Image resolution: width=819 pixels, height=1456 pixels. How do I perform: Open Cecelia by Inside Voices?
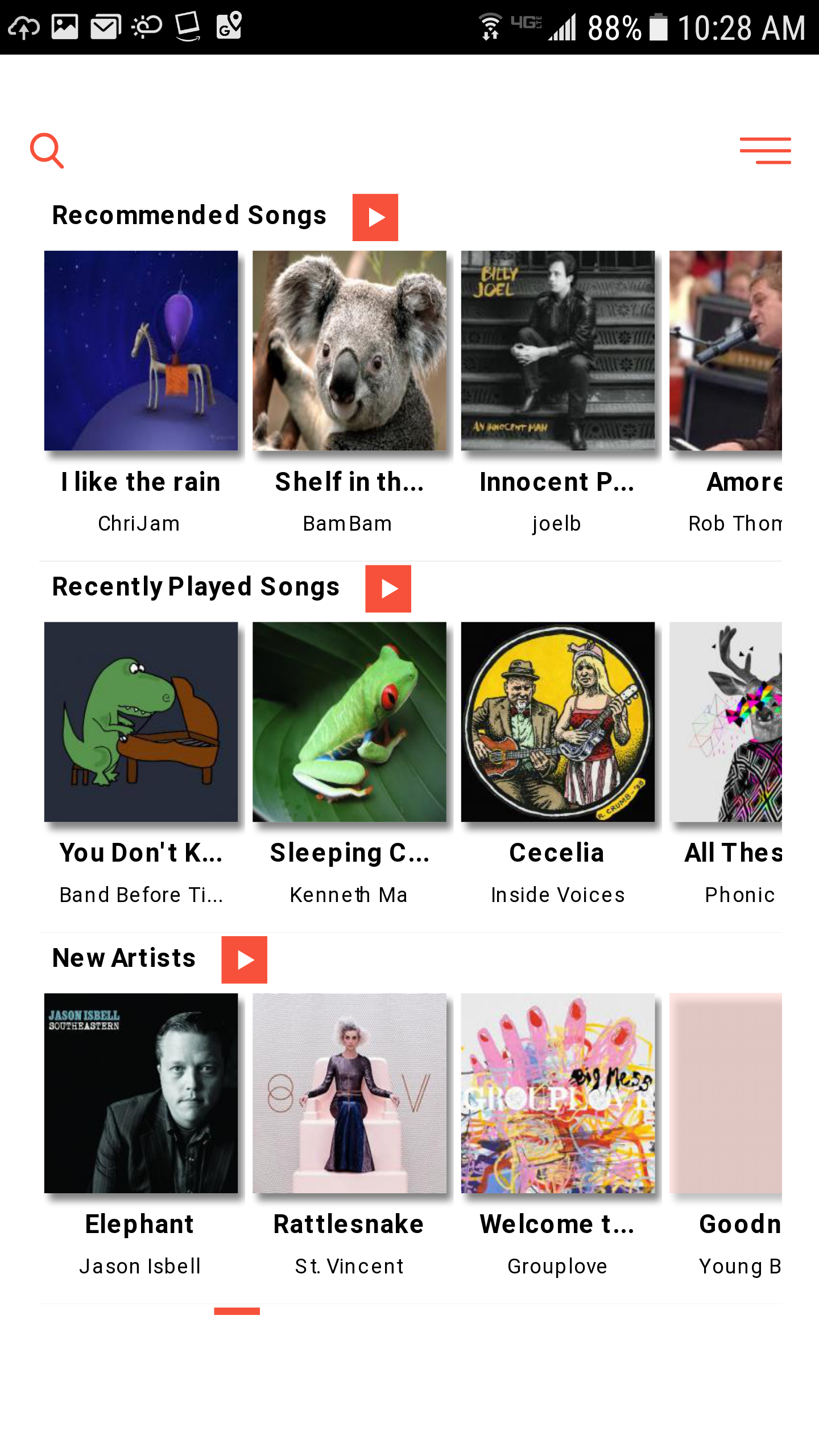(557, 722)
